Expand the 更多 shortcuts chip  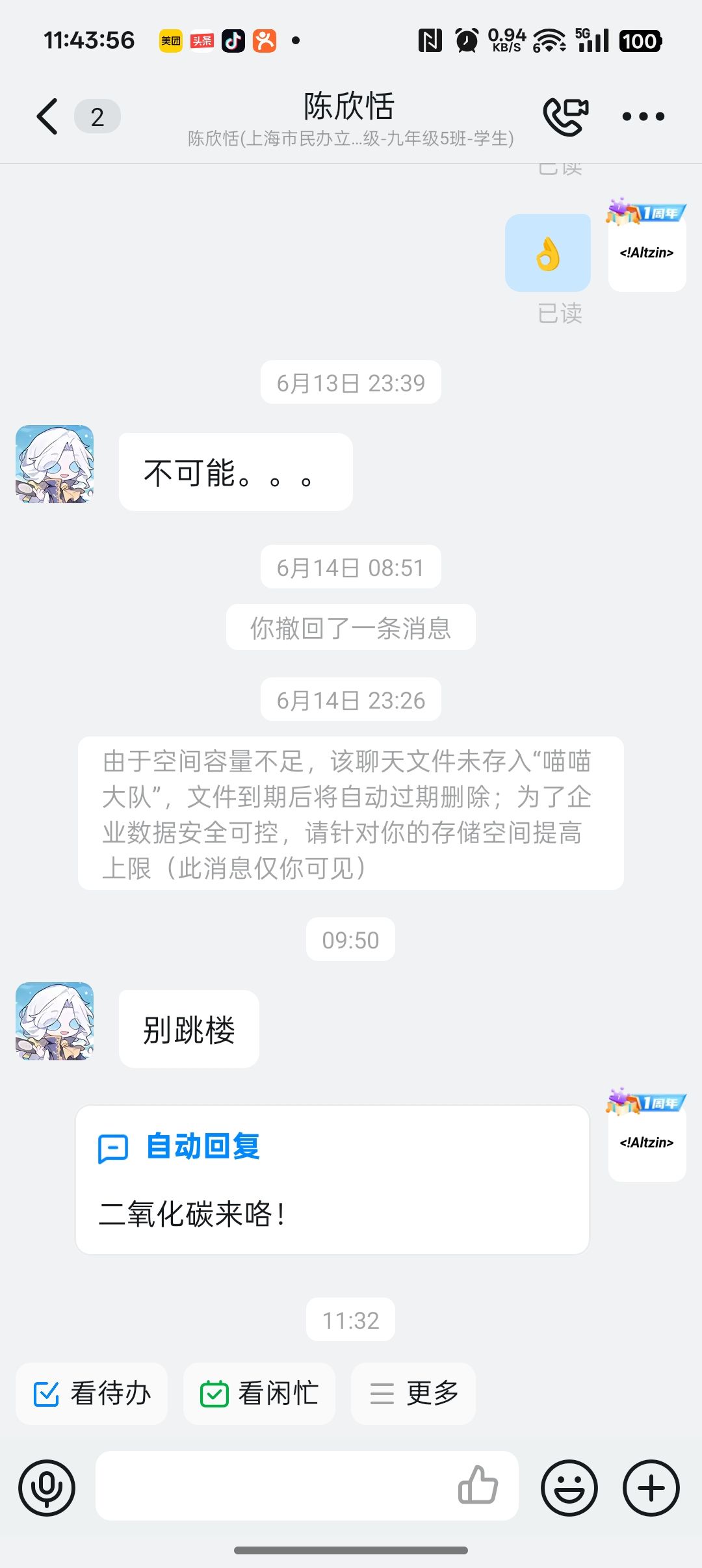[413, 1394]
